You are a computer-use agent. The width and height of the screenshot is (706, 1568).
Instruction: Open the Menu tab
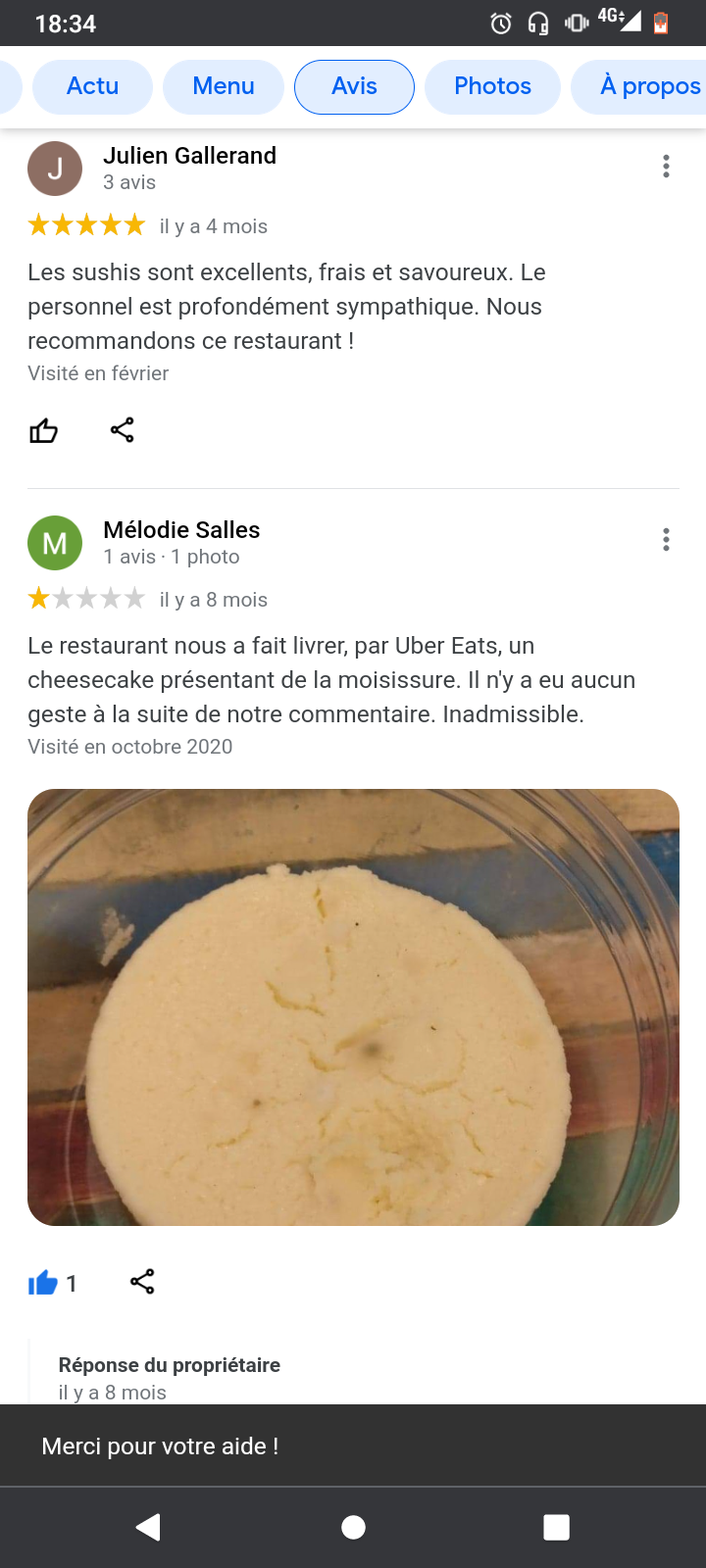point(224,86)
